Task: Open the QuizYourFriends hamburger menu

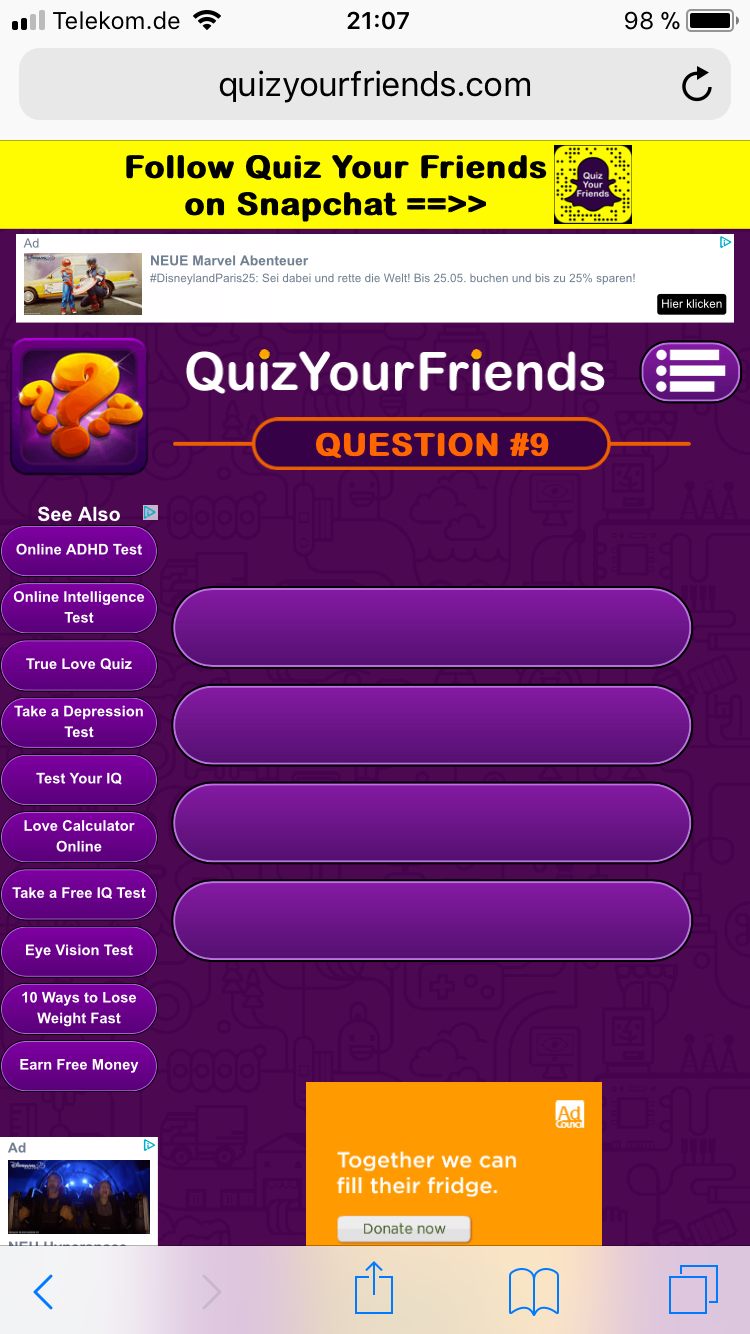Action: (690, 371)
